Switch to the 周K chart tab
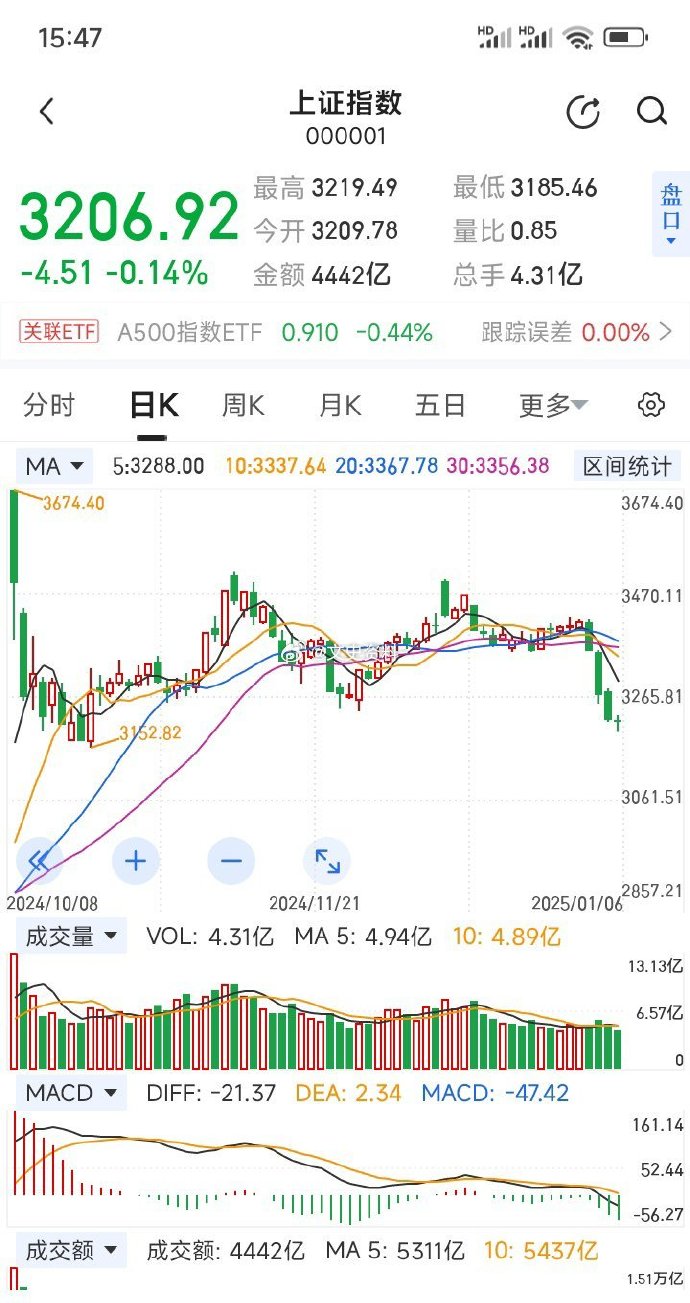 pyautogui.click(x=243, y=405)
